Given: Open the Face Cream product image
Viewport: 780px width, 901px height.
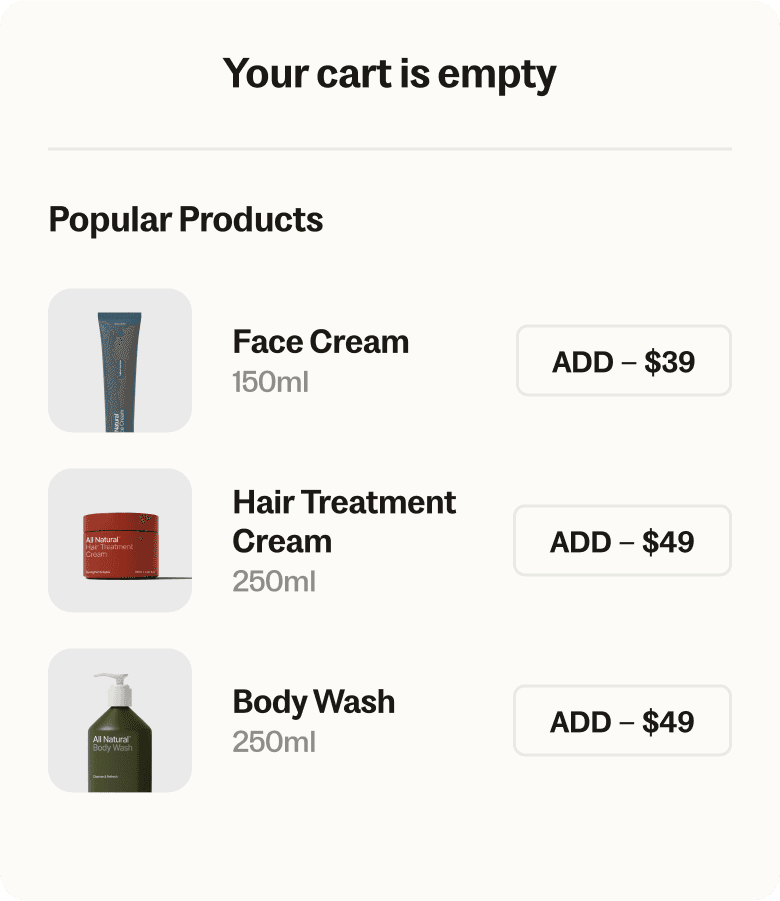Looking at the screenshot, I should (120, 360).
